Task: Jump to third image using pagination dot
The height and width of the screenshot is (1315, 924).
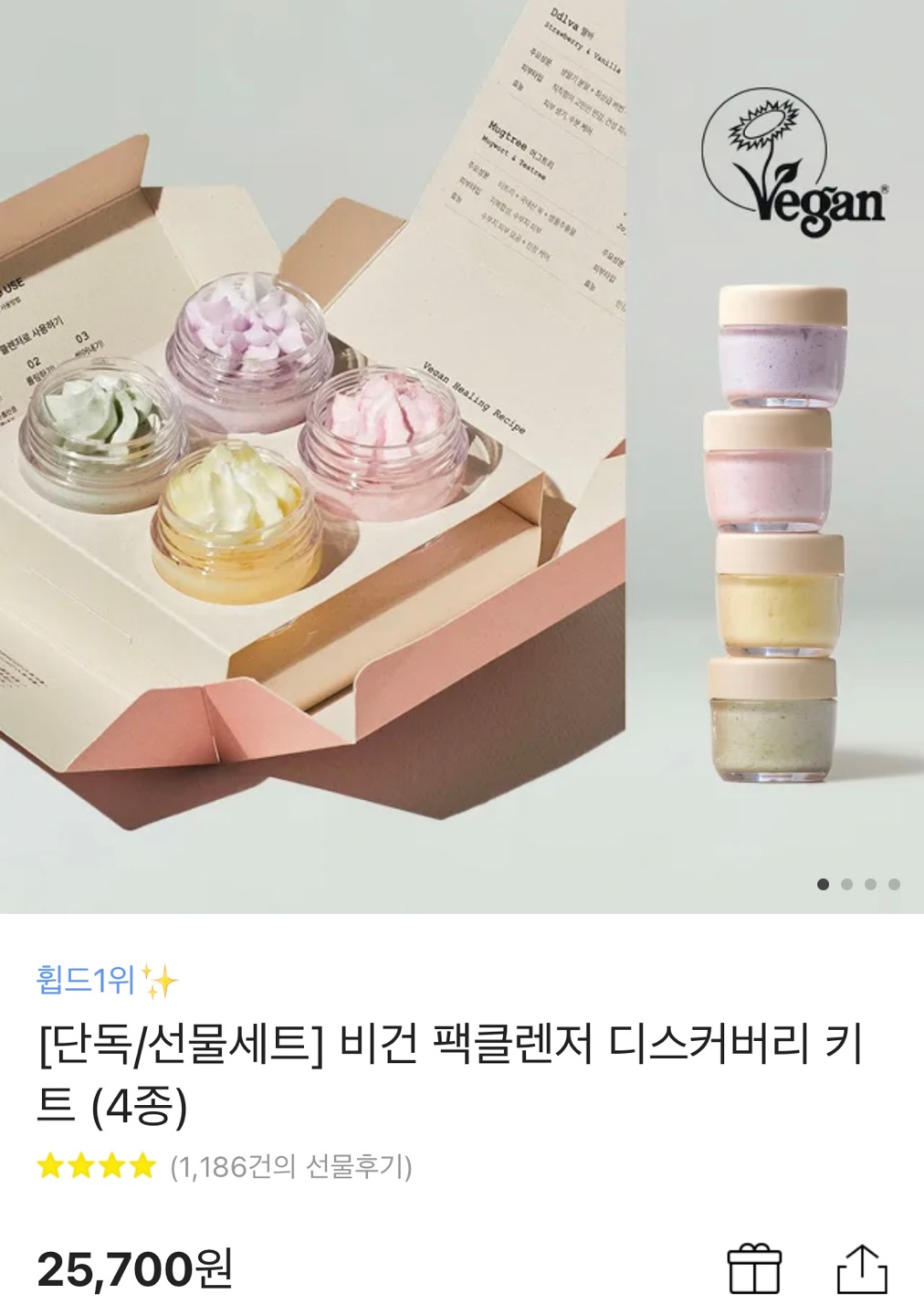Action: click(x=869, y=882)
